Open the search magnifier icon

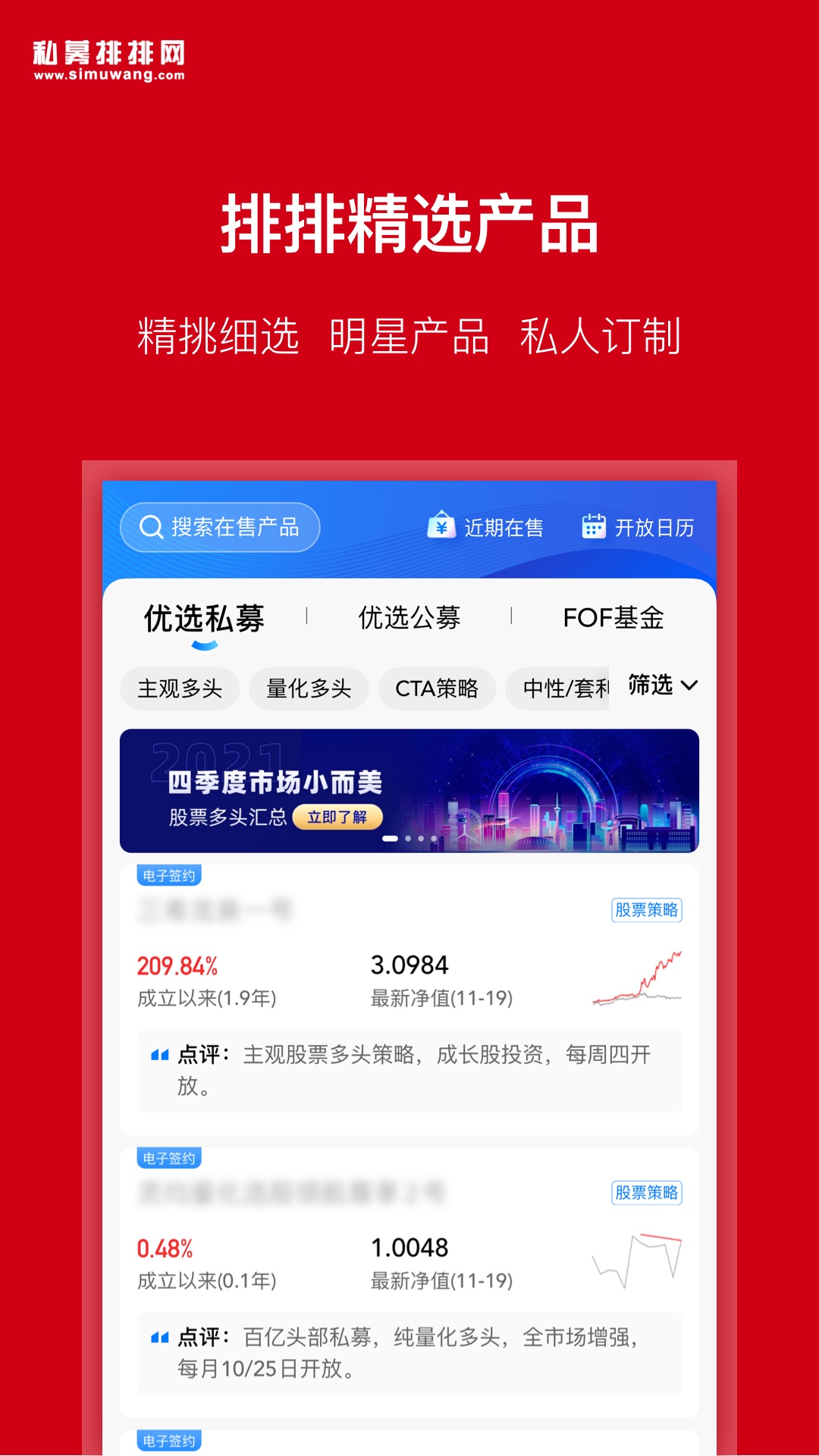click(x=152, y=526)
